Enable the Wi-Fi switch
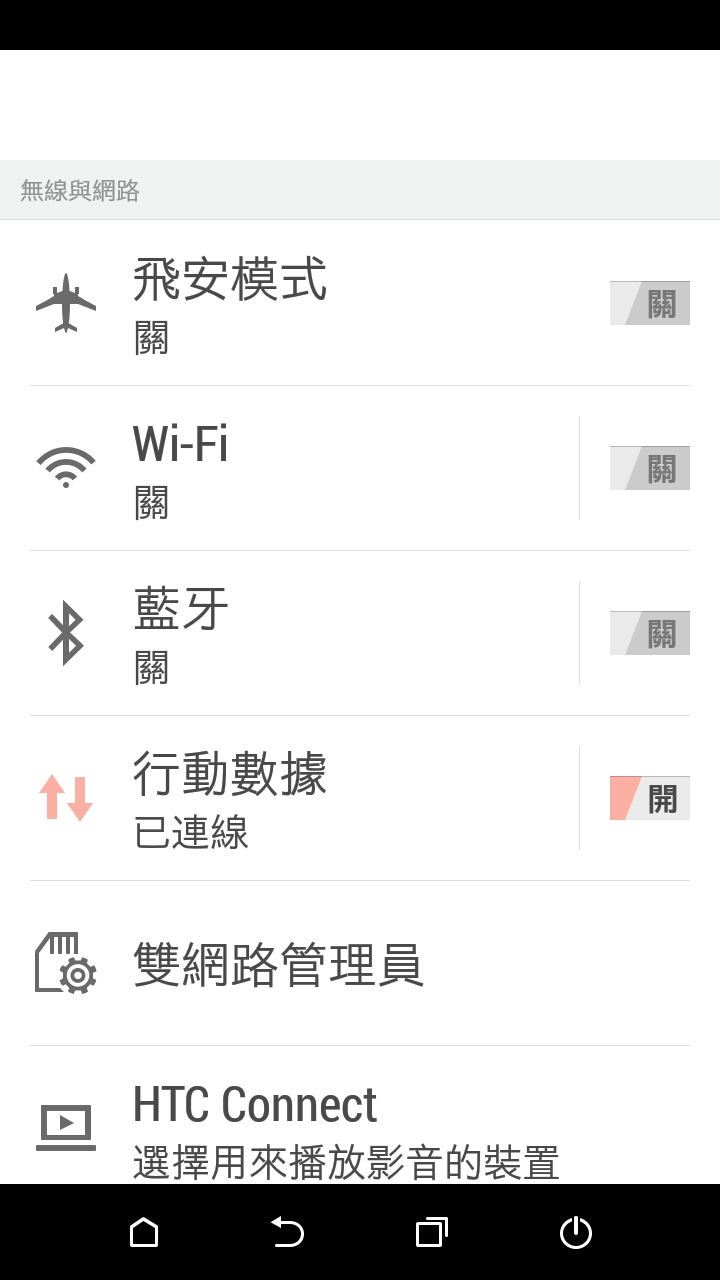Viewport: 720px width, 1280px height. pos(650,468)
